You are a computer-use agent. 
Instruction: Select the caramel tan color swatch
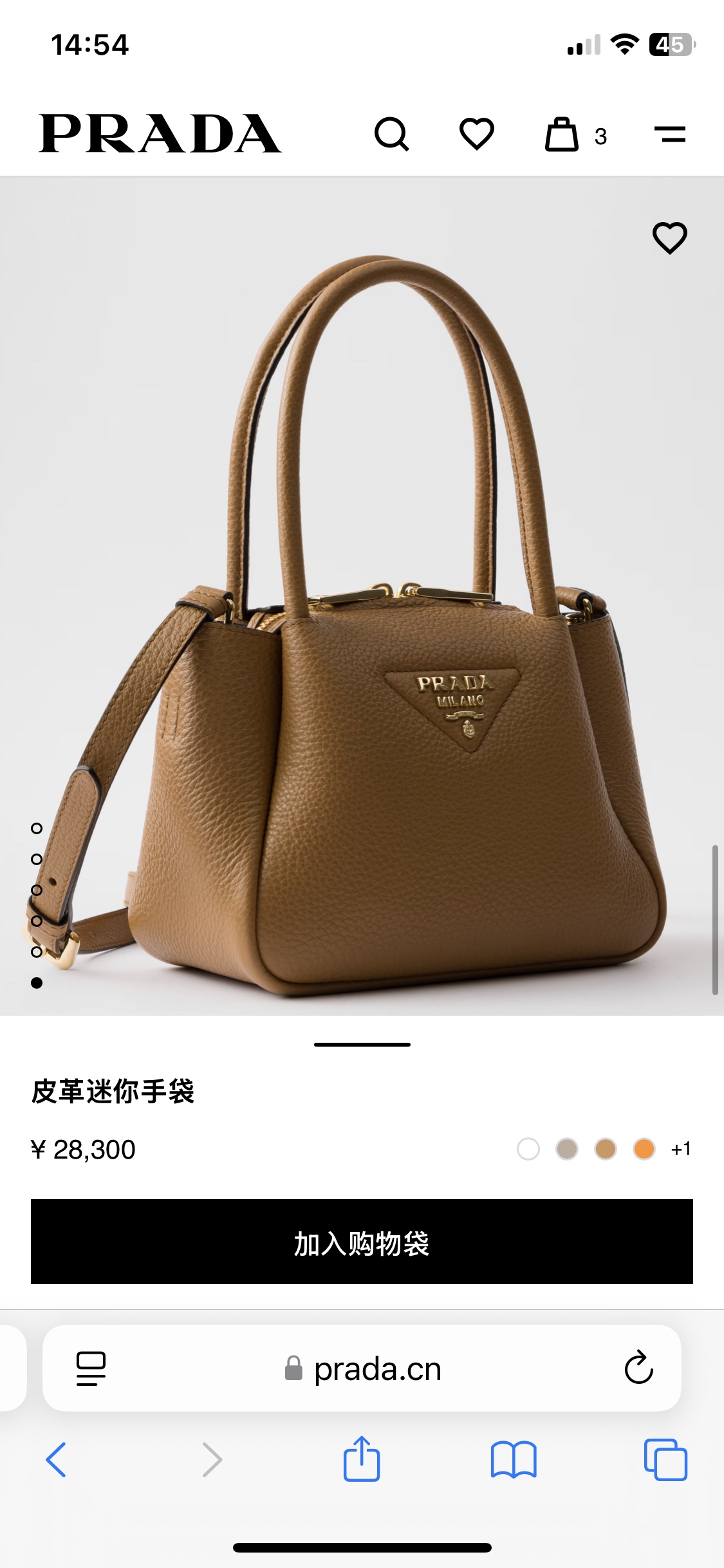pyautogui.click(x=606, y=1149)
